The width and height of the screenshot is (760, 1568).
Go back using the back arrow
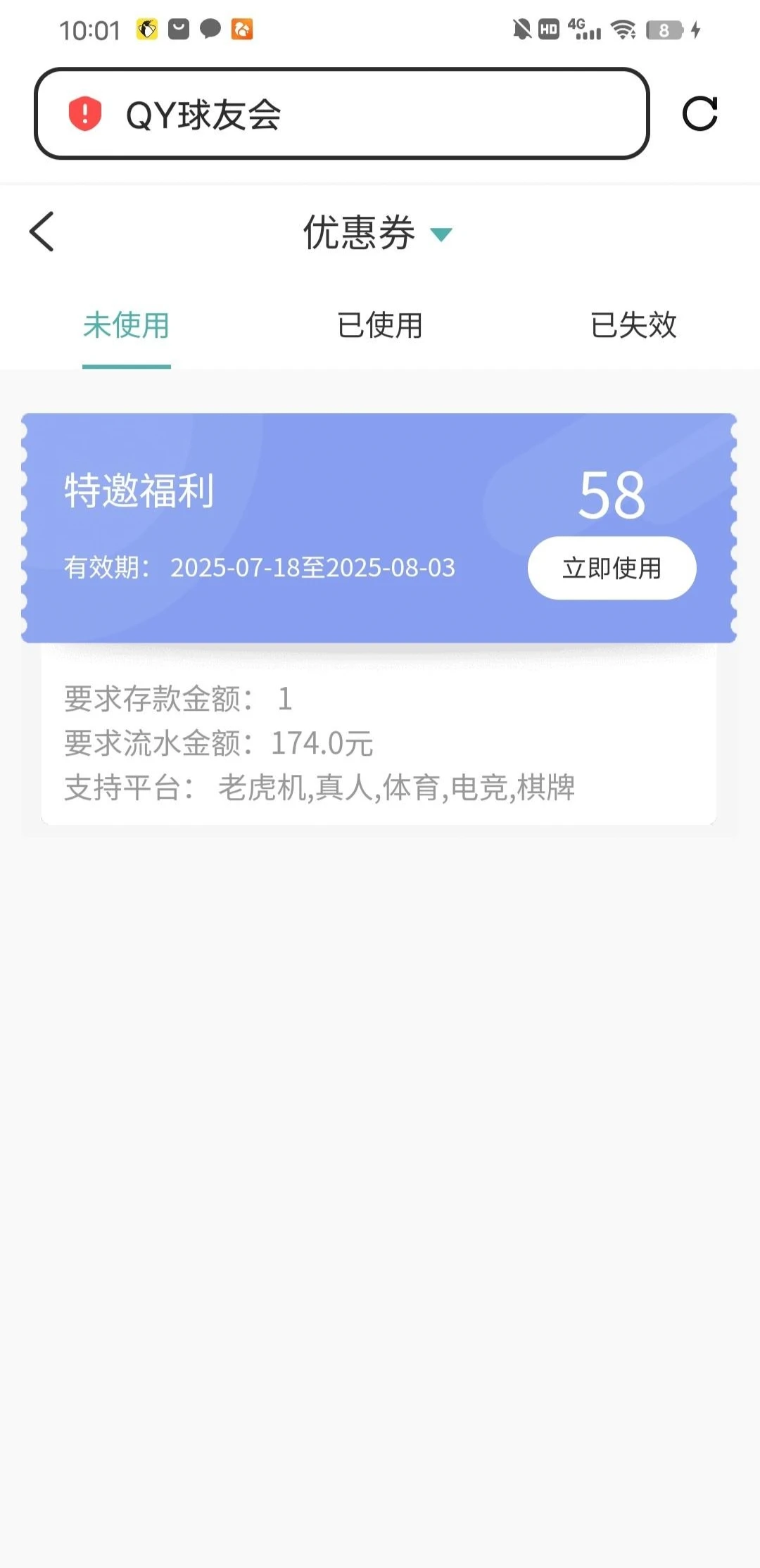point(41,232)
